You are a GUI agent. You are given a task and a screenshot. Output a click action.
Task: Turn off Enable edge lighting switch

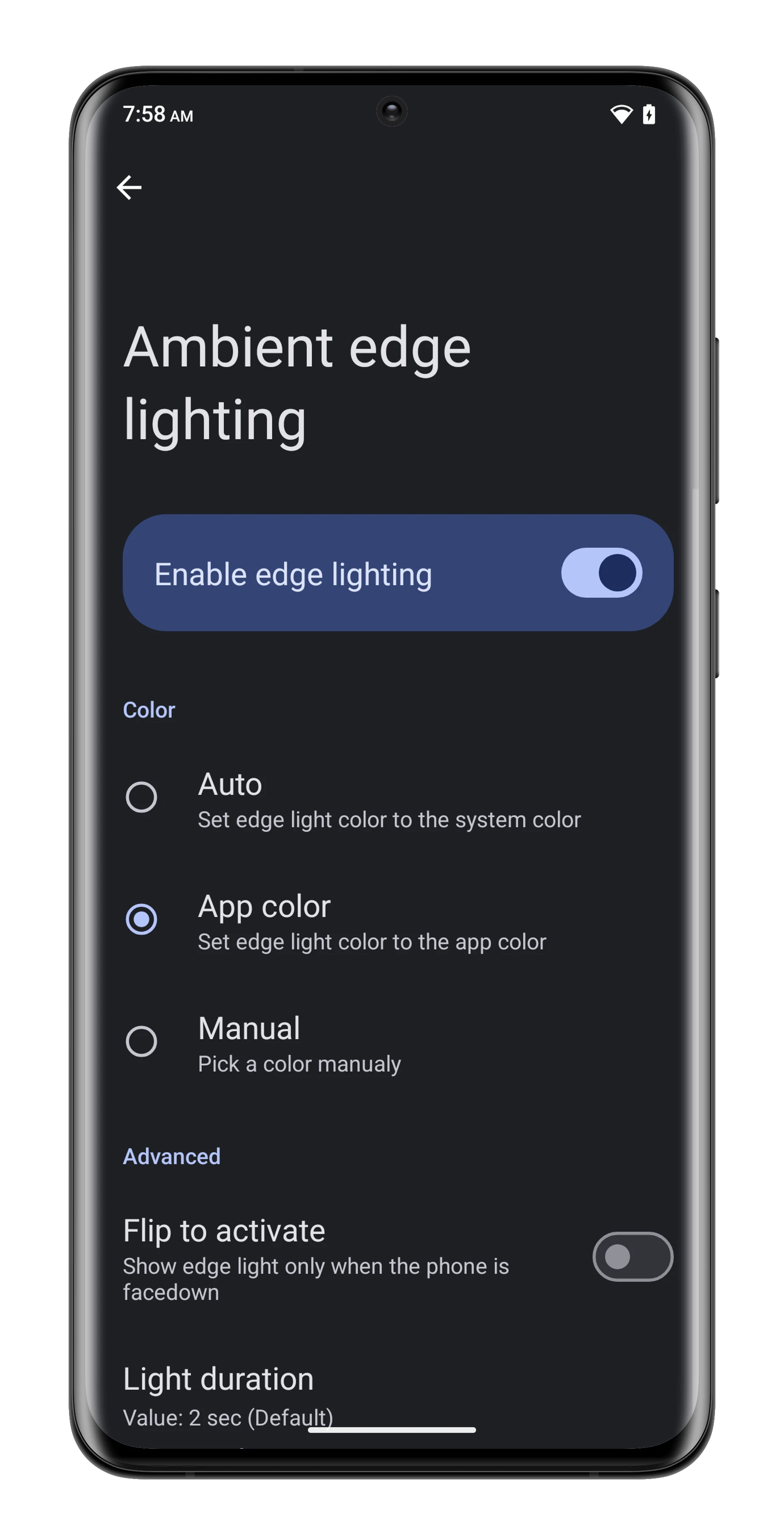coord(601,573)
